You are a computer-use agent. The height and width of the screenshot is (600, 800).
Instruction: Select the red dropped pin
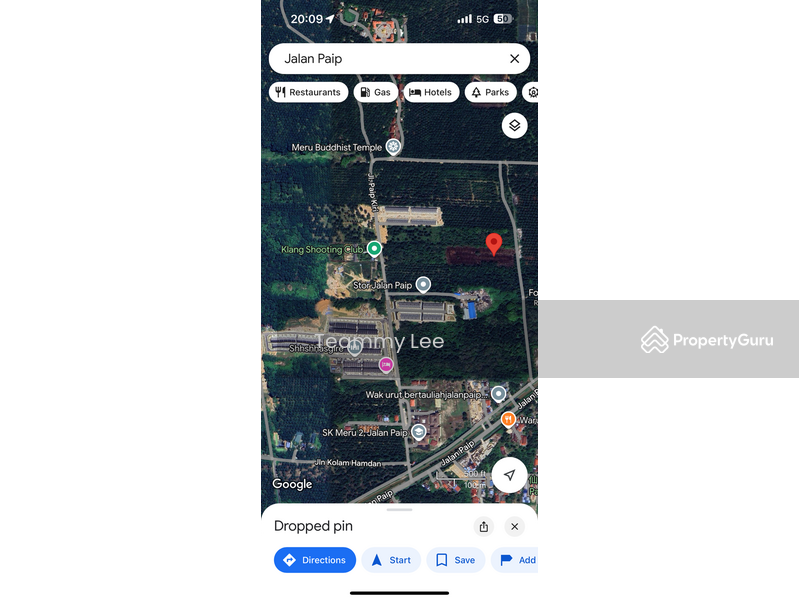[493, 244]
